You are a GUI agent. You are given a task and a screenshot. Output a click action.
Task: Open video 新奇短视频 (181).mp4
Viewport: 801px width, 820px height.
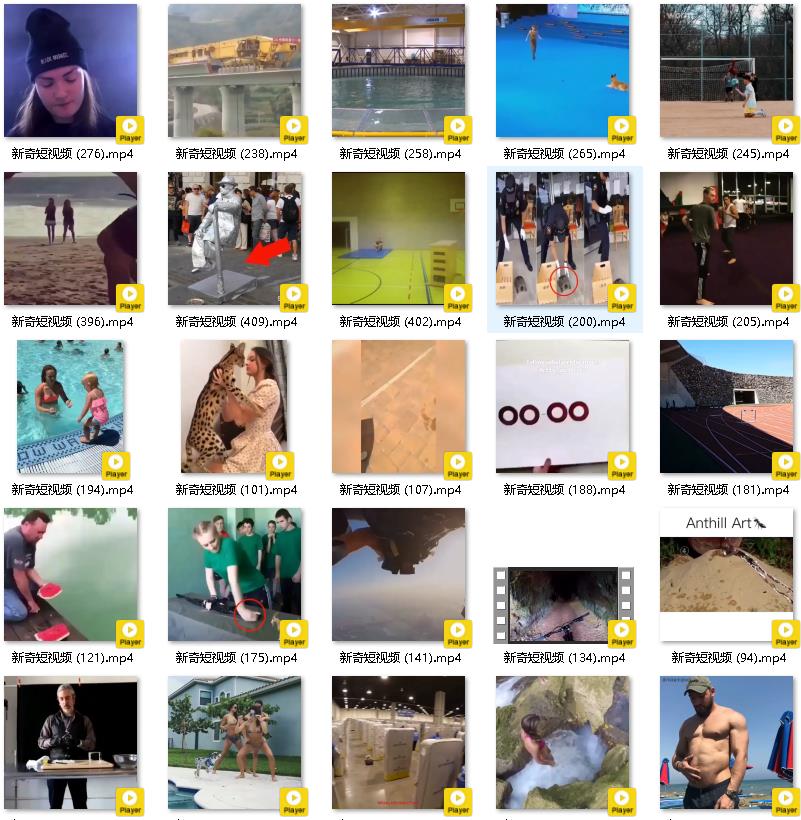point(727,407)
